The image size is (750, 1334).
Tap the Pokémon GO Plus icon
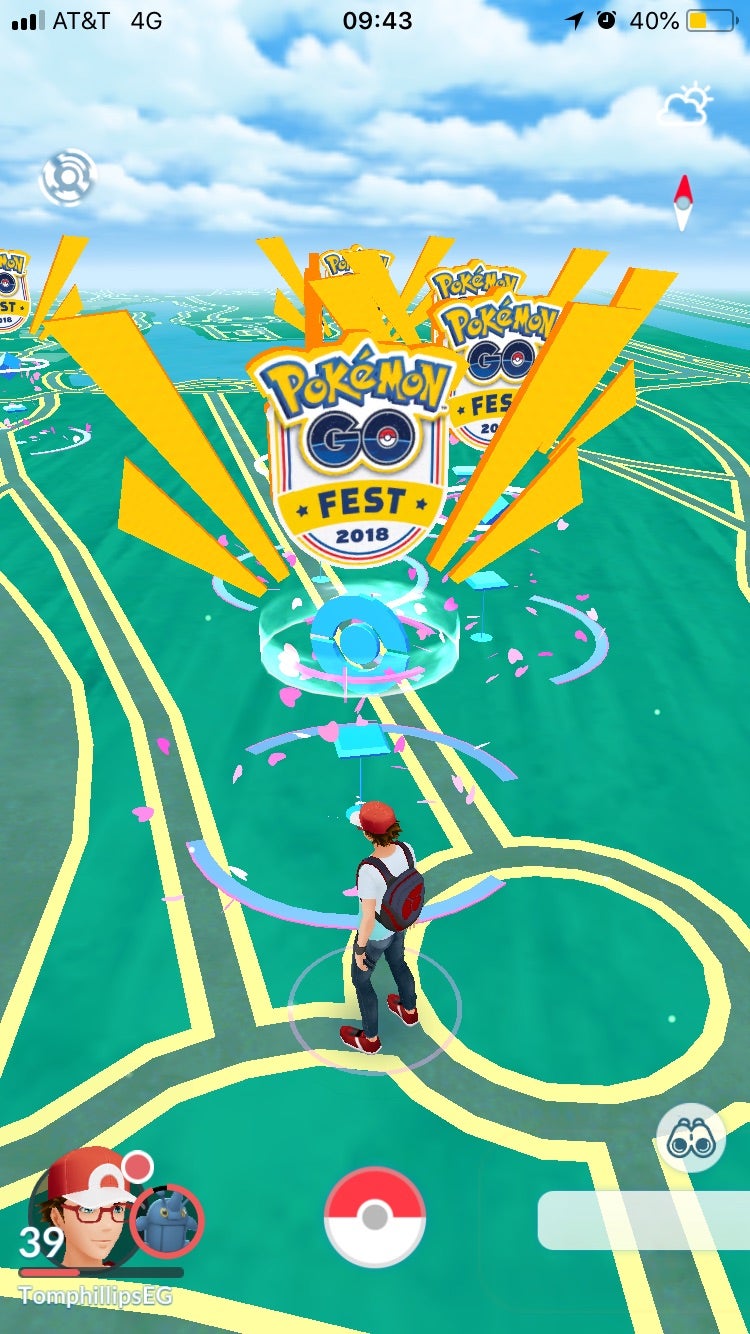[68, 177]
